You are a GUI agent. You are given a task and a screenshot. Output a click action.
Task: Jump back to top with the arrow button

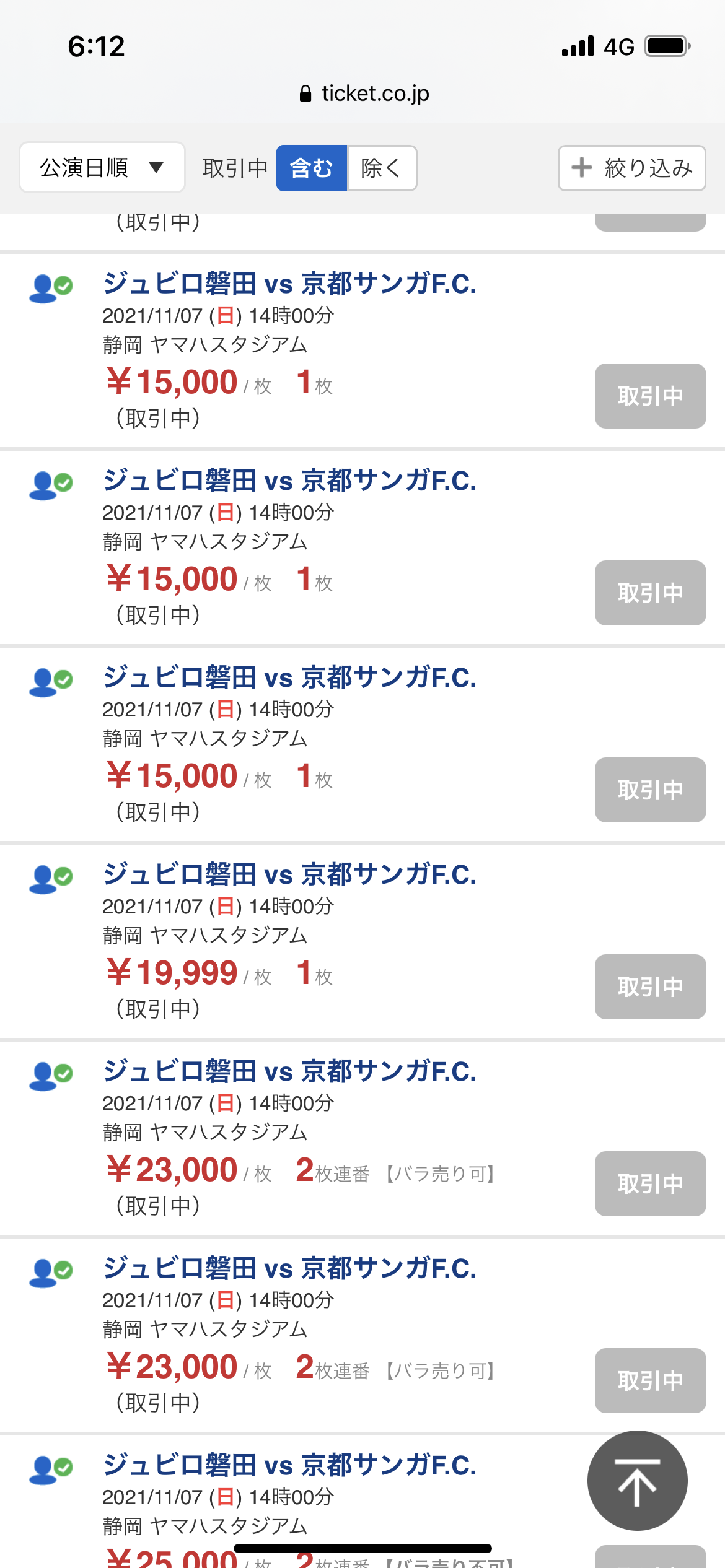tap(637, 1481)
